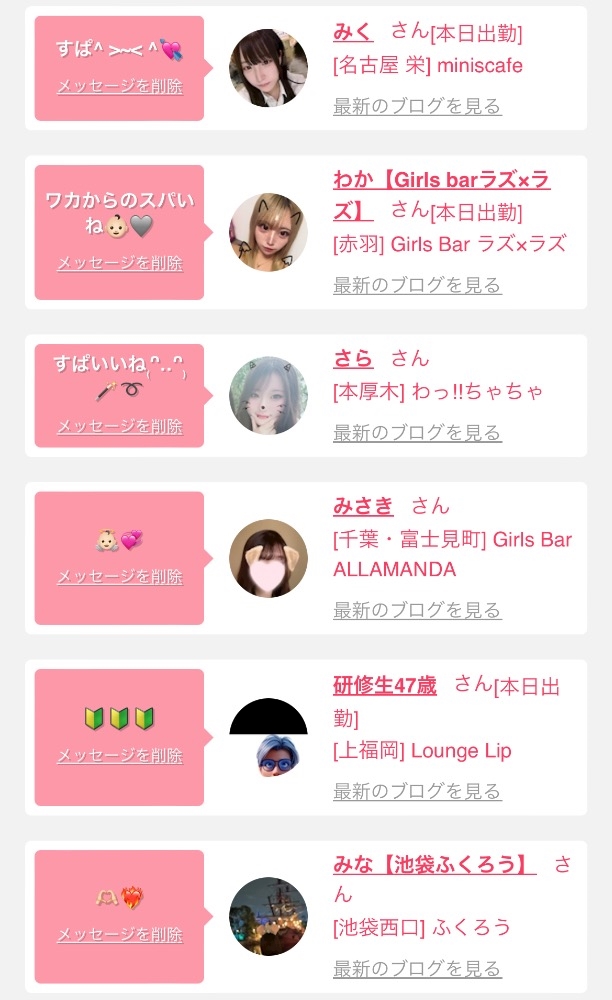Tap さら's round profile photo
The image size is (612, 1000).
click(268, 395)
